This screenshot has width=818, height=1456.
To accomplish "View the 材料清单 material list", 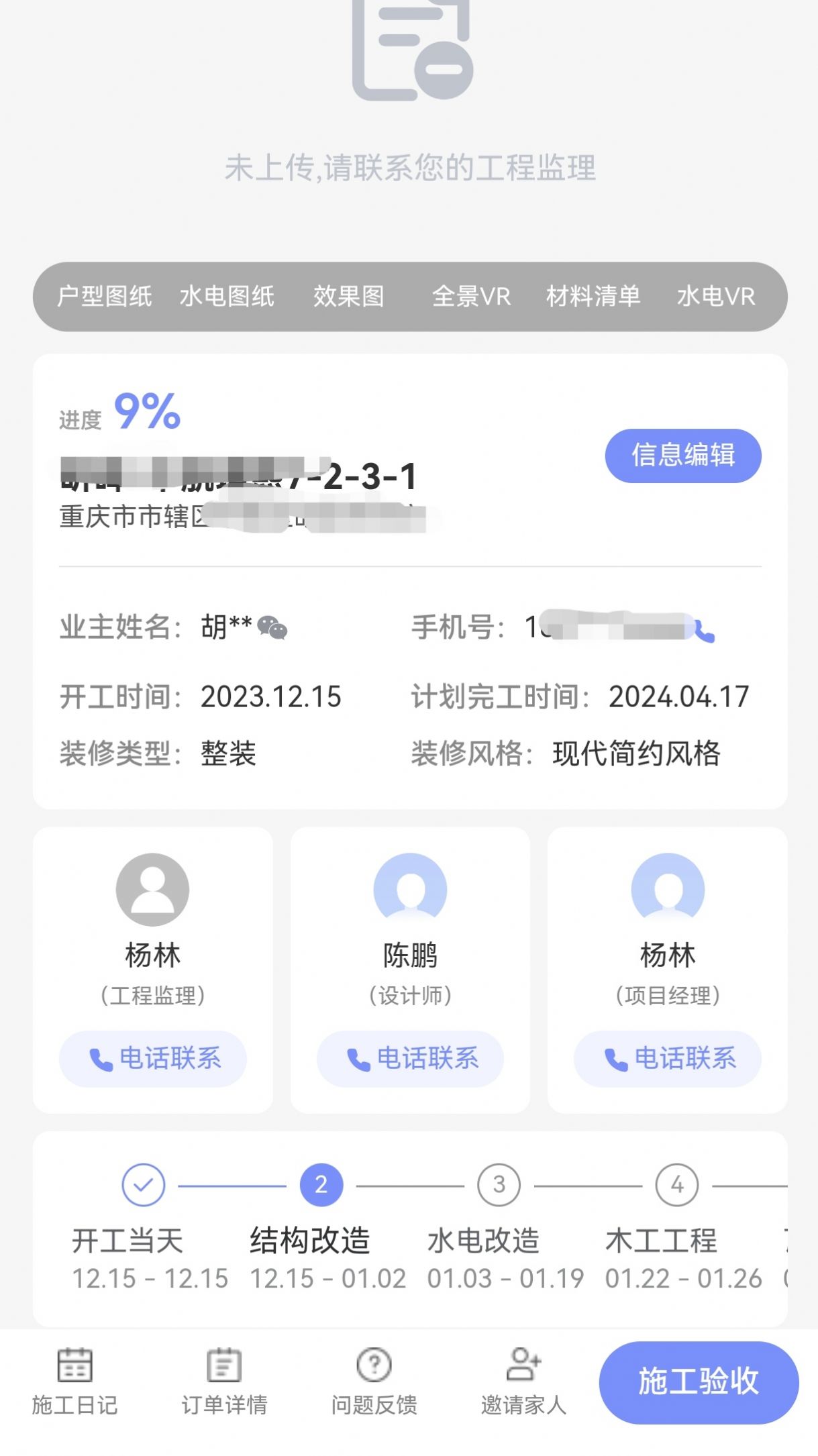I will click(x=593, y=297).
